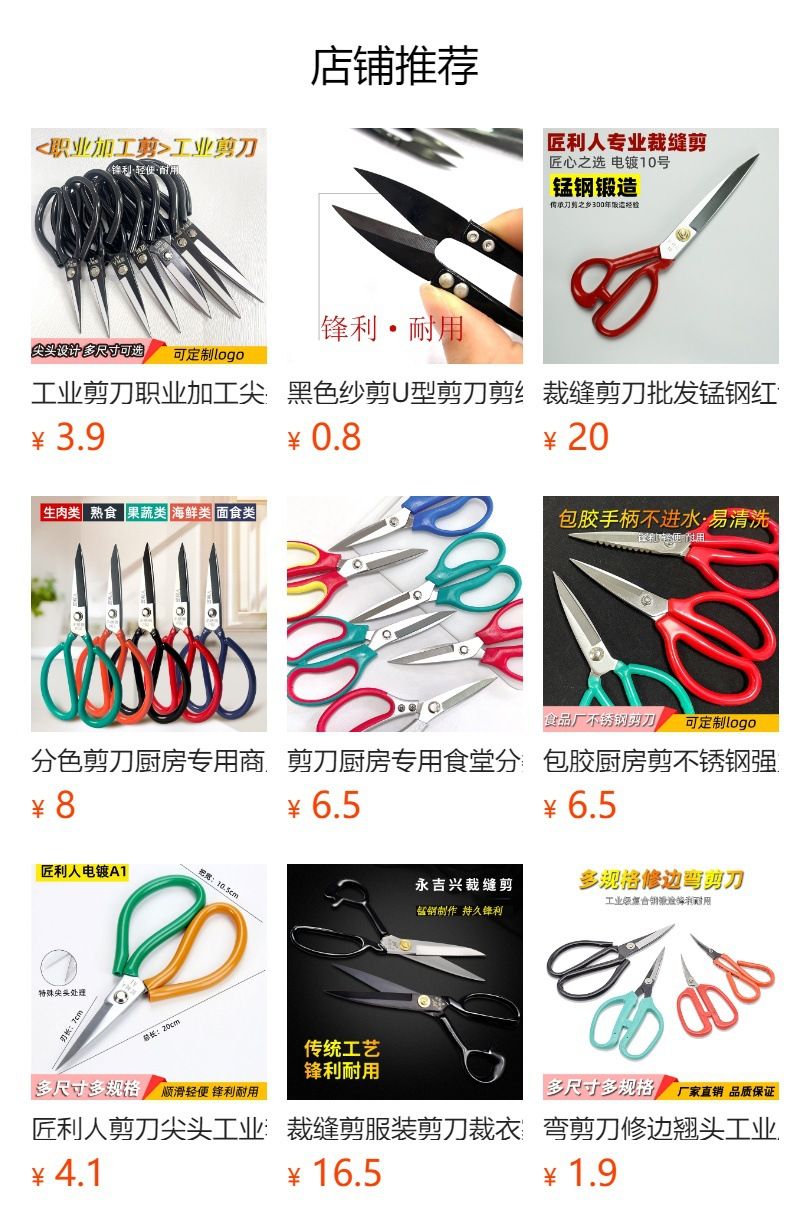Open the 工业剪刀职业加工 product priced ¥3.9

pos(149,246)
